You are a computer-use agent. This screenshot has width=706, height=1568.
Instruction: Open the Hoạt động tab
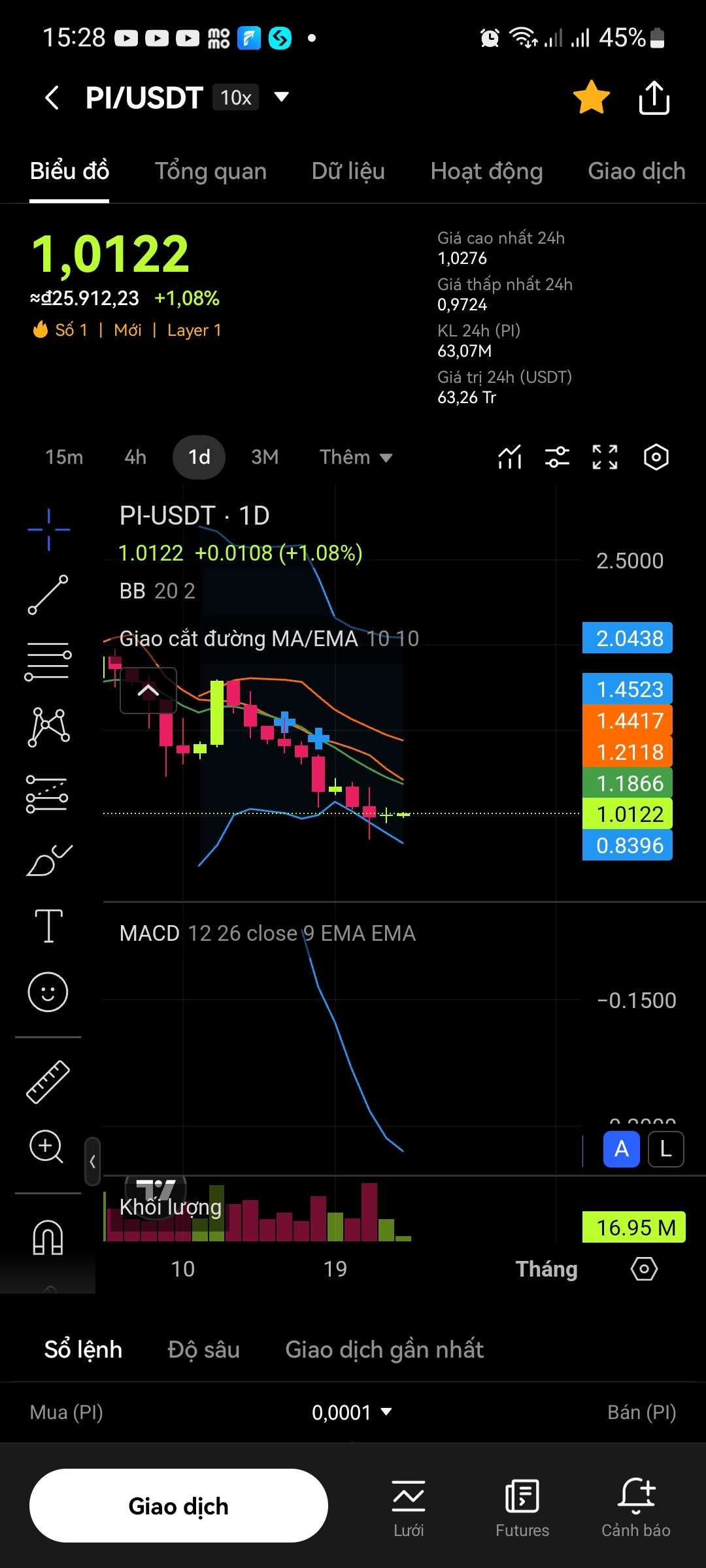coord(486,171)
